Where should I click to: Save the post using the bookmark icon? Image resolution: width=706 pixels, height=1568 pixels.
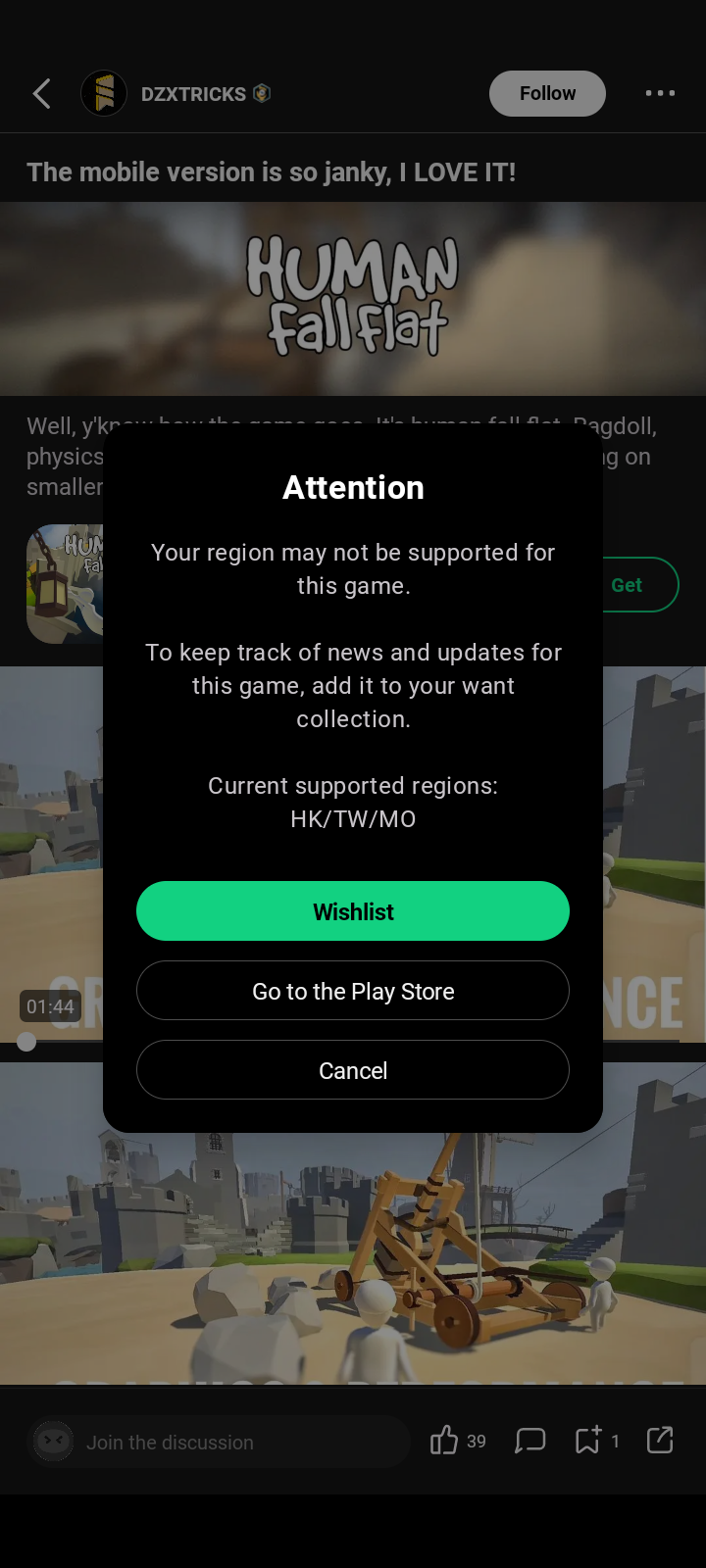pos(588,1441)
